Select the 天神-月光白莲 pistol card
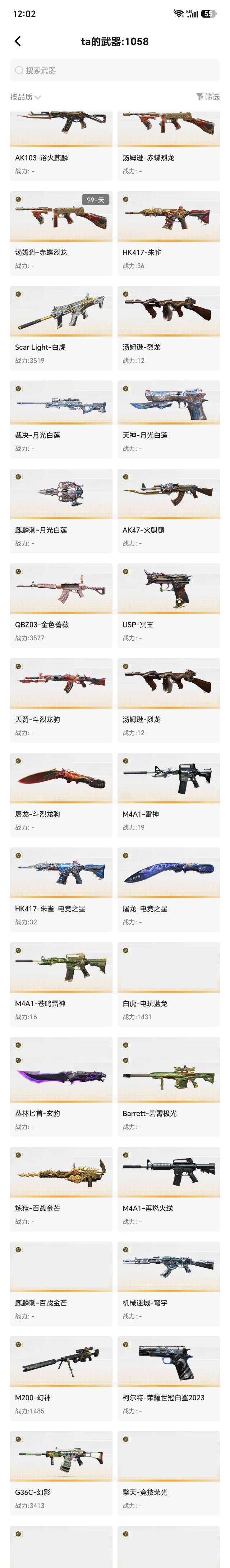The image size is (230, 1568). coord(169,419)
